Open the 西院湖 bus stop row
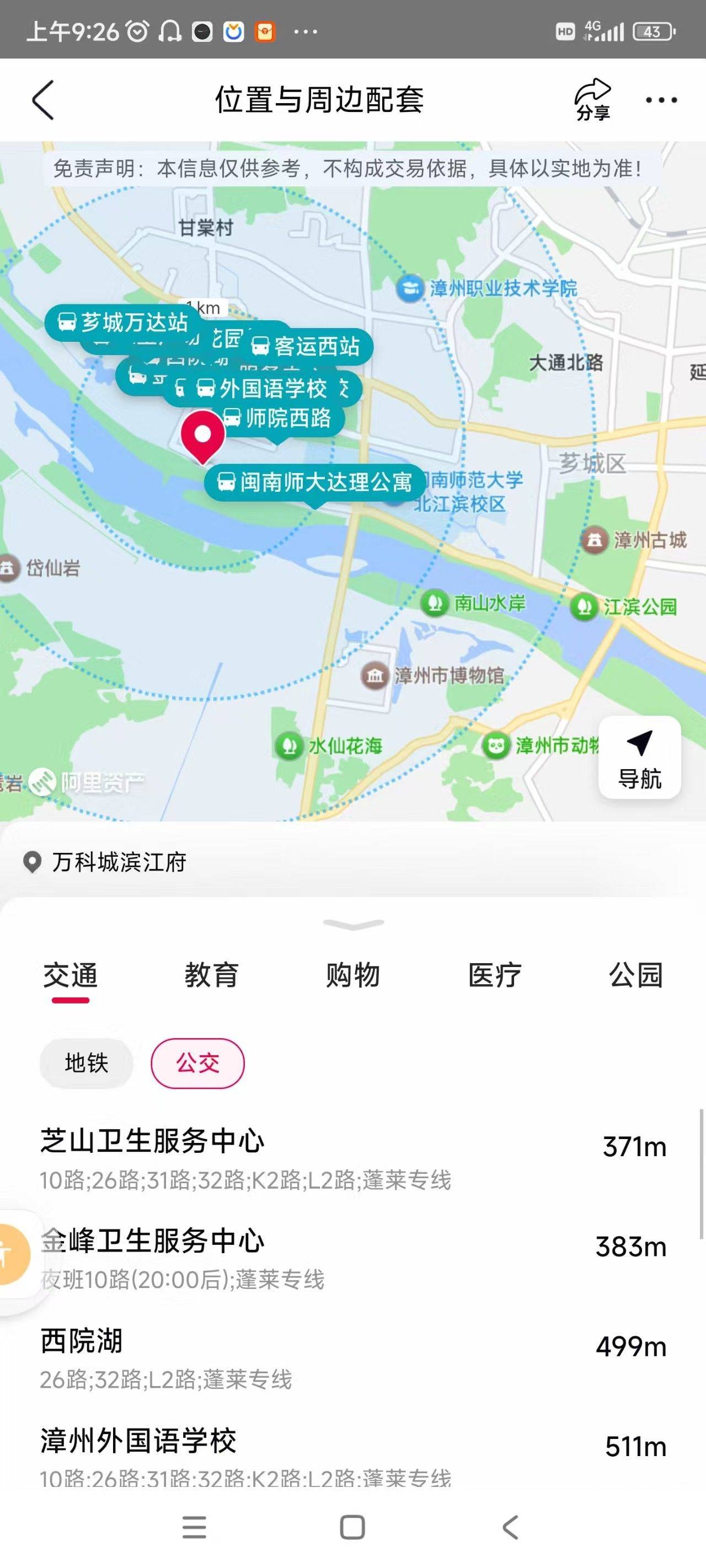This screenshot has height=1568, width=706. point(352,1358)
